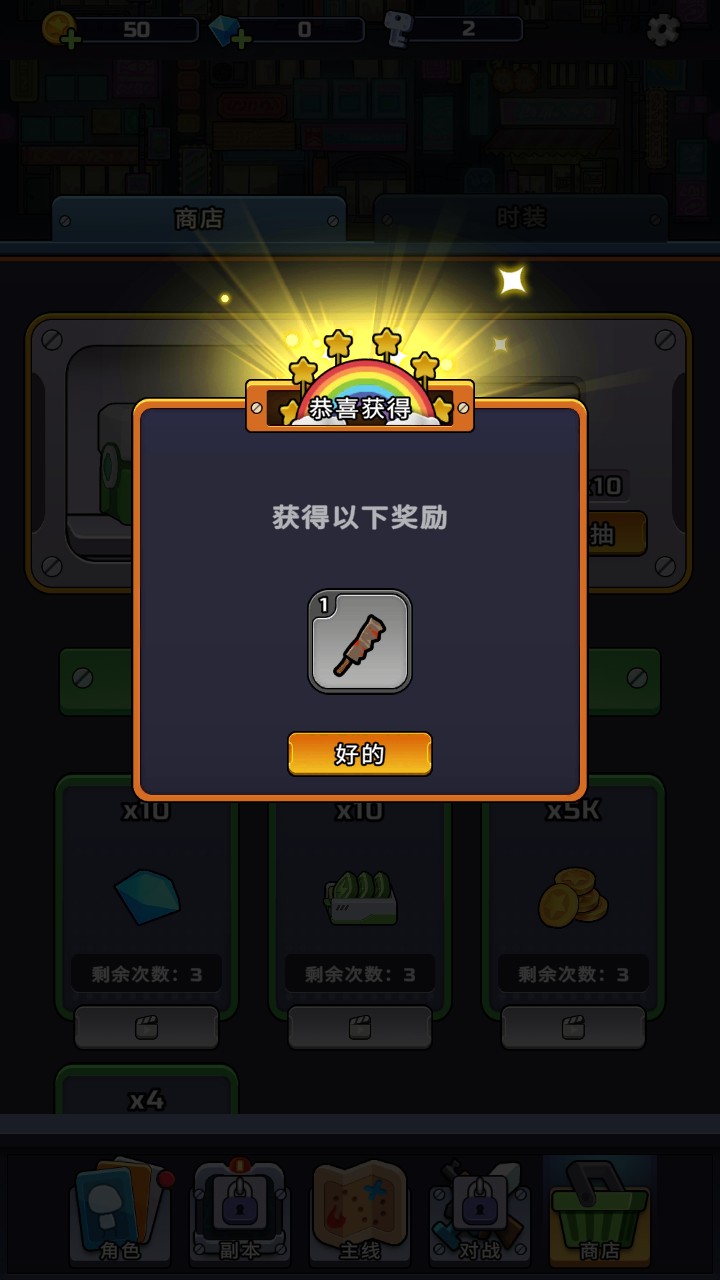Viewport: 720px width, 1280px height.
Task: Go to the 主线 map
Action: (x=359, y=1212)
